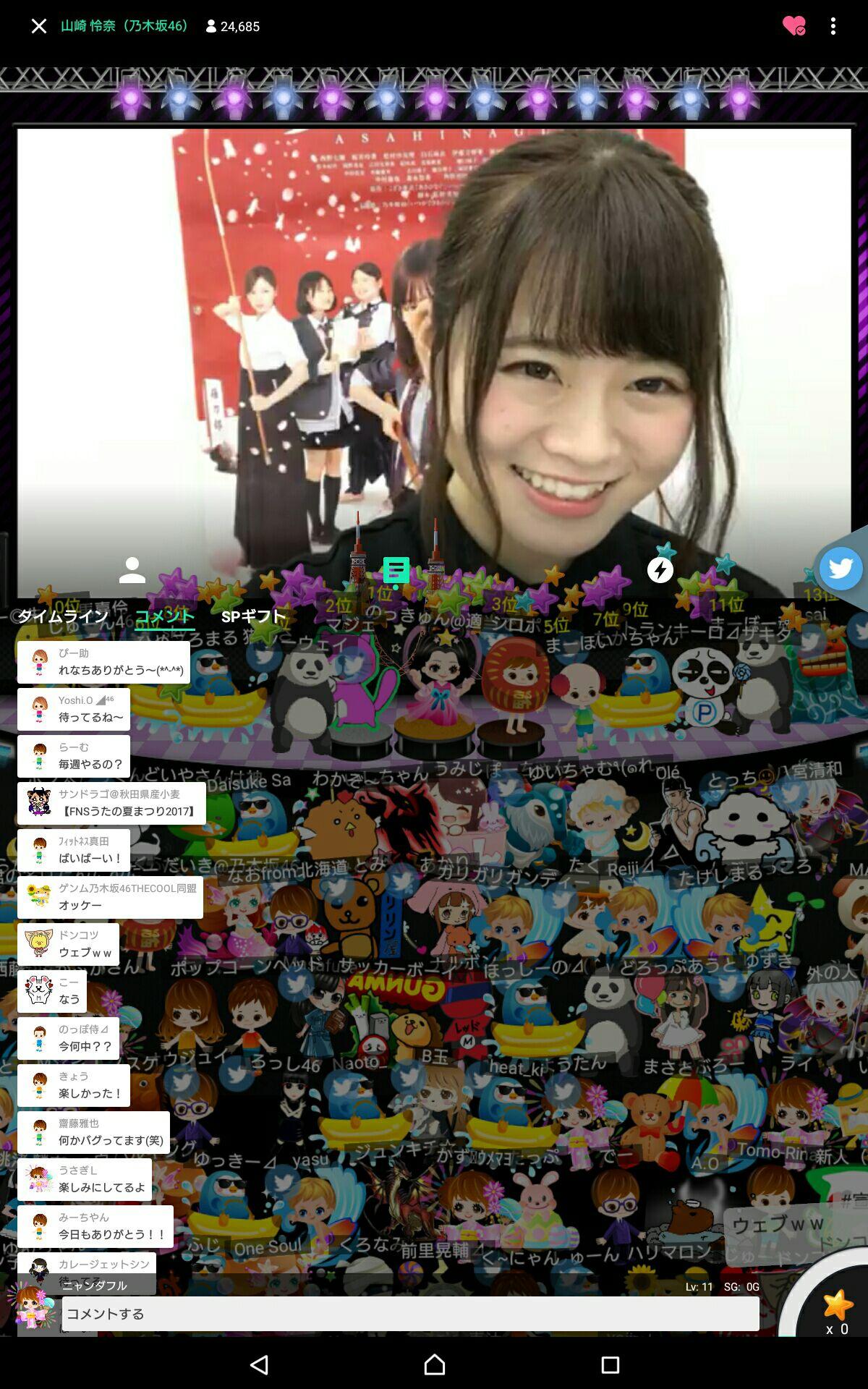Image resolution: width=868 pixels, height=1389 pixels.
Task: Open ドンコツ's comment ウェブｗｗ
Action: (x=69, y=944)
